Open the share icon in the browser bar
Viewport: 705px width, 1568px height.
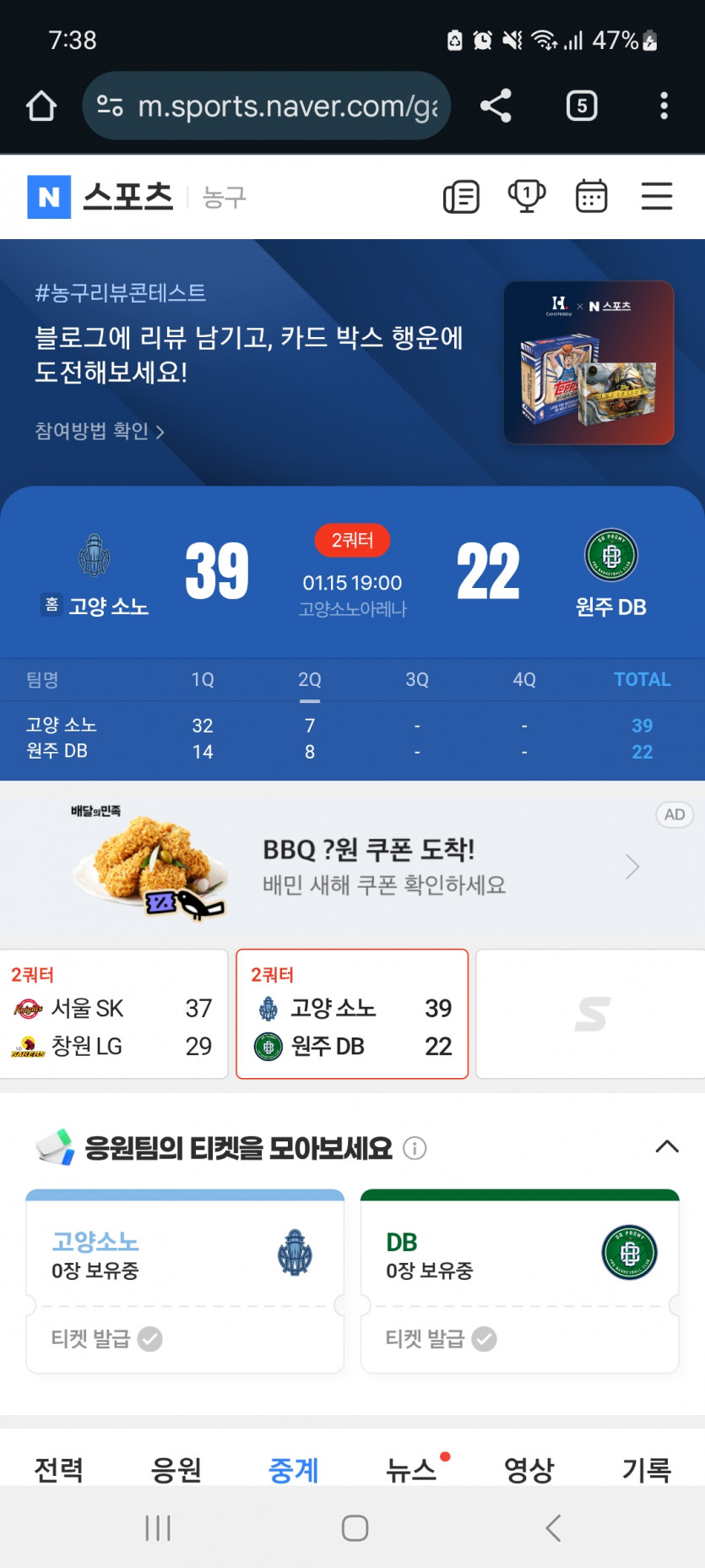click(x=495, y=106)
